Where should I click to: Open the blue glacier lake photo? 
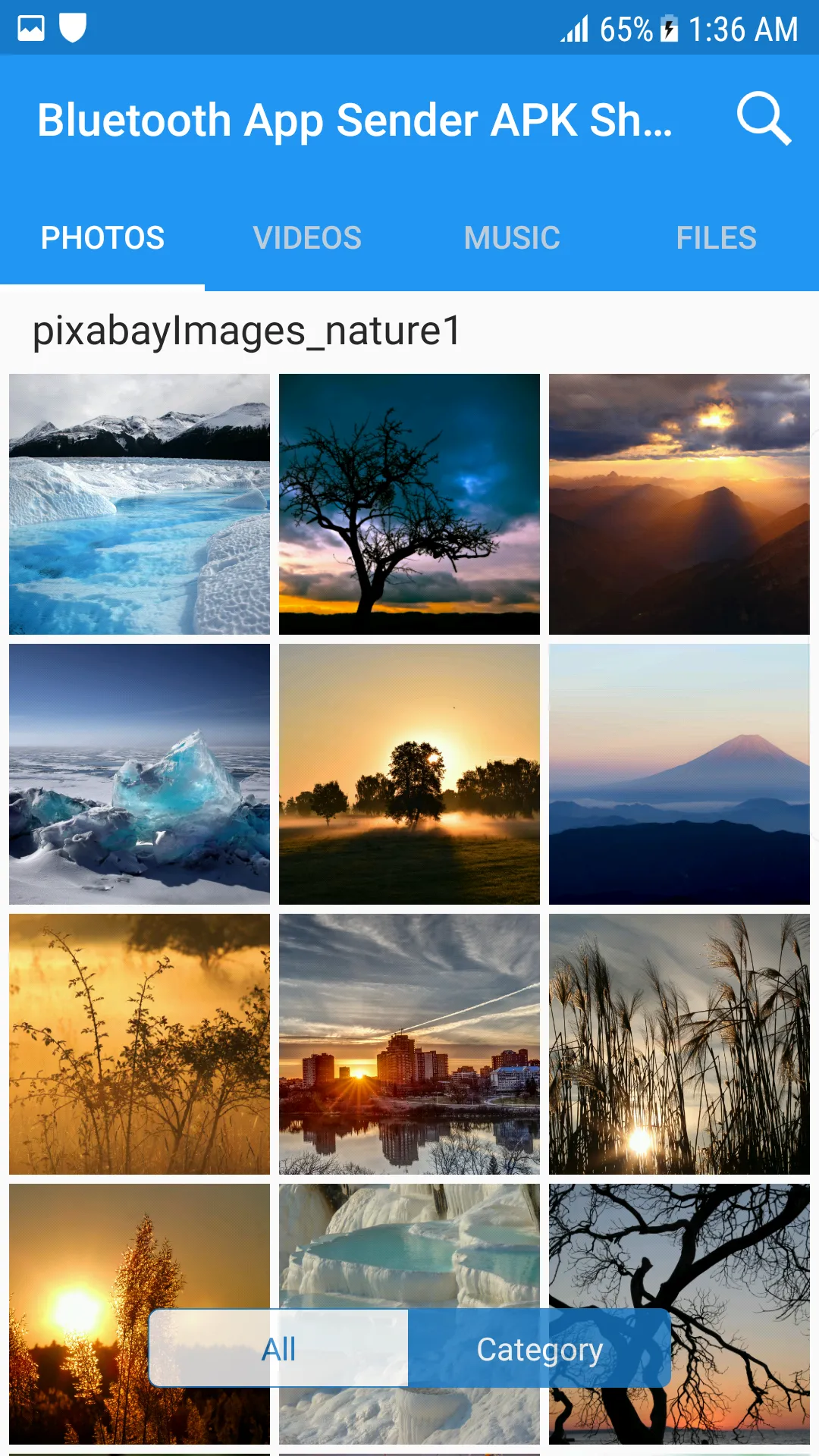140,504
